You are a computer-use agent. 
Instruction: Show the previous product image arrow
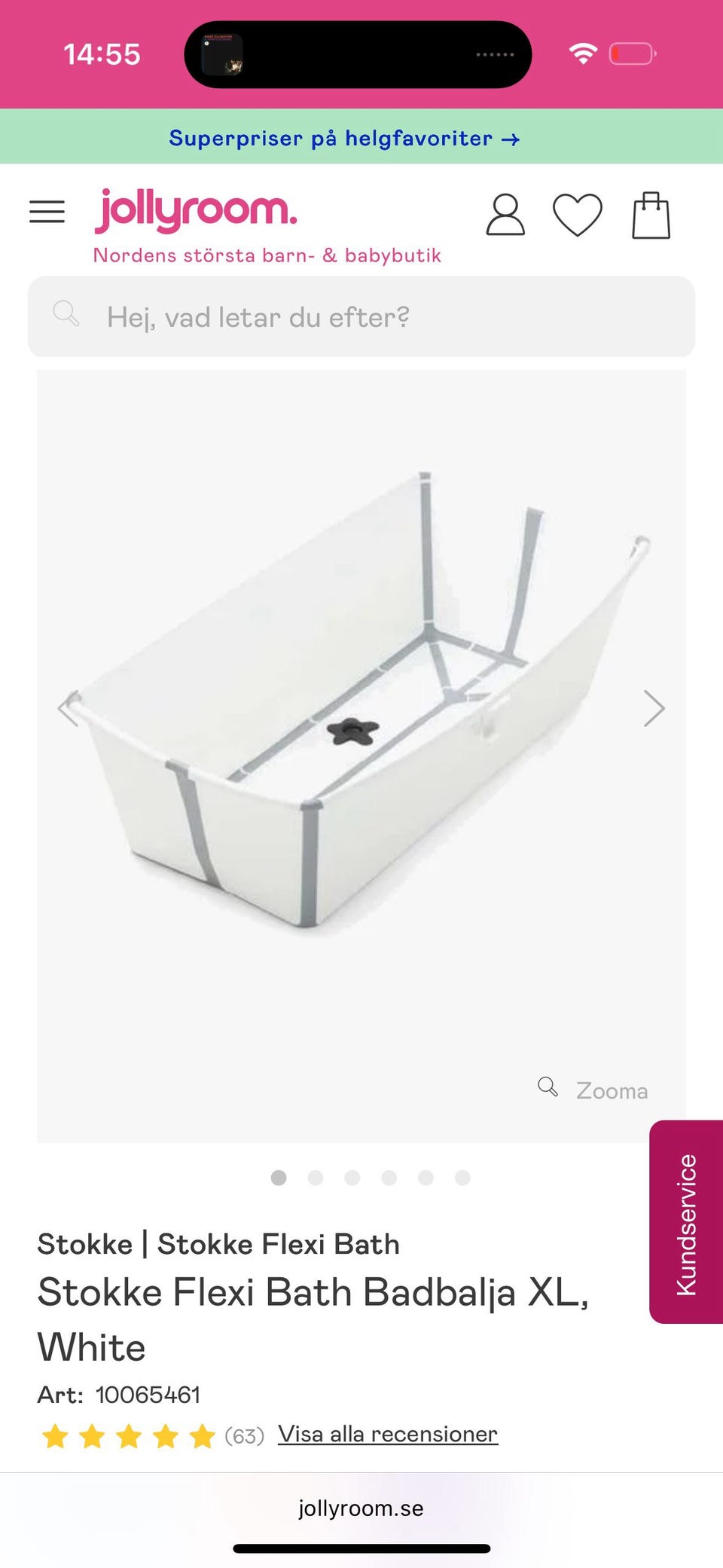pyautogui.click(x=69, y=708)
